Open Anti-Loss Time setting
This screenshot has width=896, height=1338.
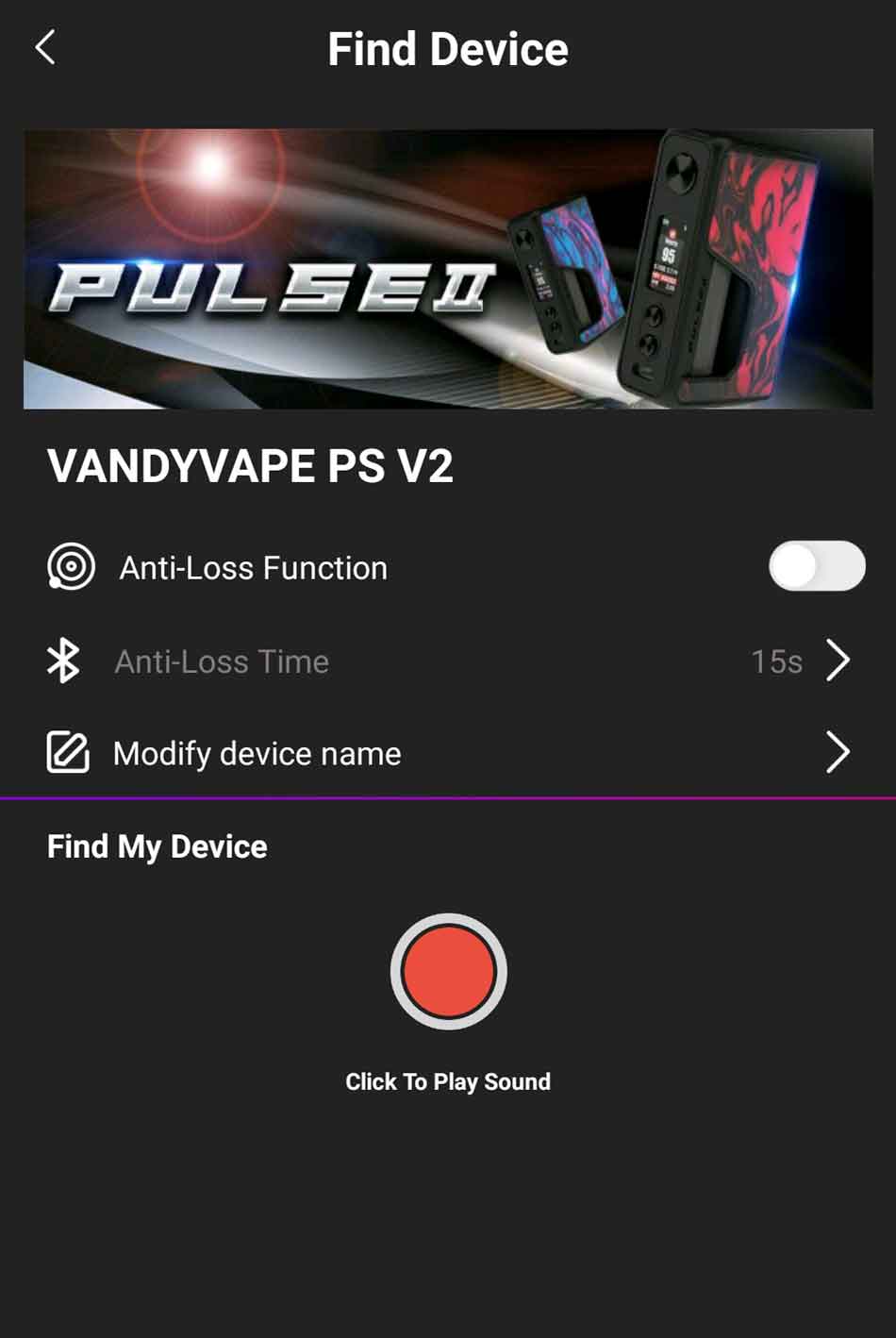pyautogui.click(x=448, y=661)
